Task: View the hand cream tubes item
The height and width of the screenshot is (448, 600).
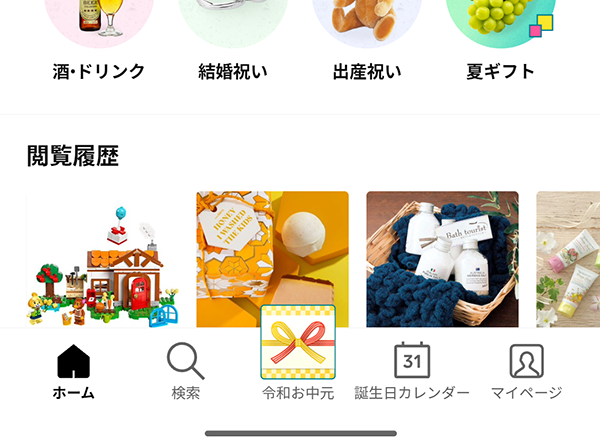Action: (x=568, y=260)
